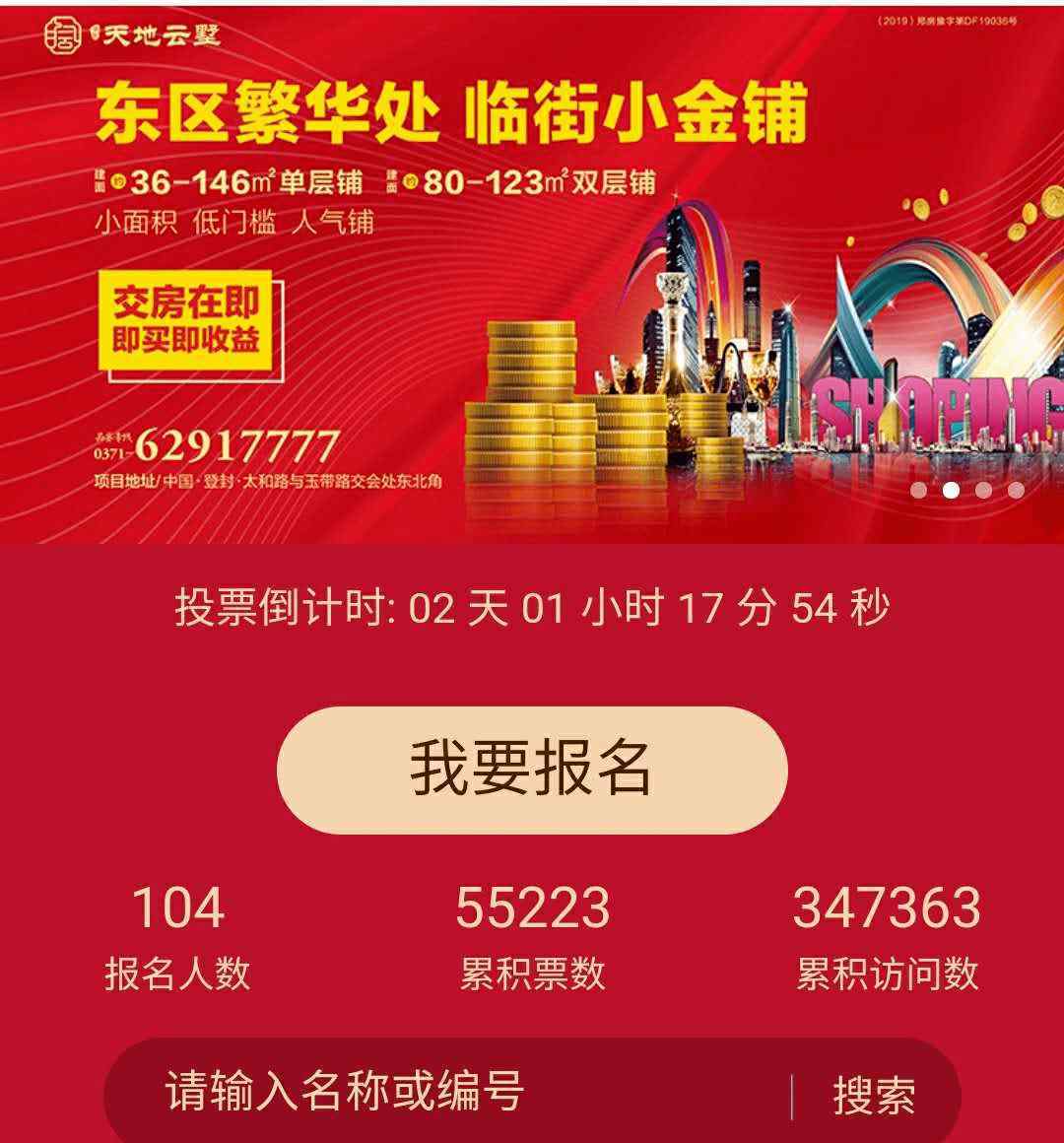Image resolution: width=1064 pixels, height=1143 pixels.
Task: Focus the 请输入名称或编号 search field
Action: (443, 1092)
